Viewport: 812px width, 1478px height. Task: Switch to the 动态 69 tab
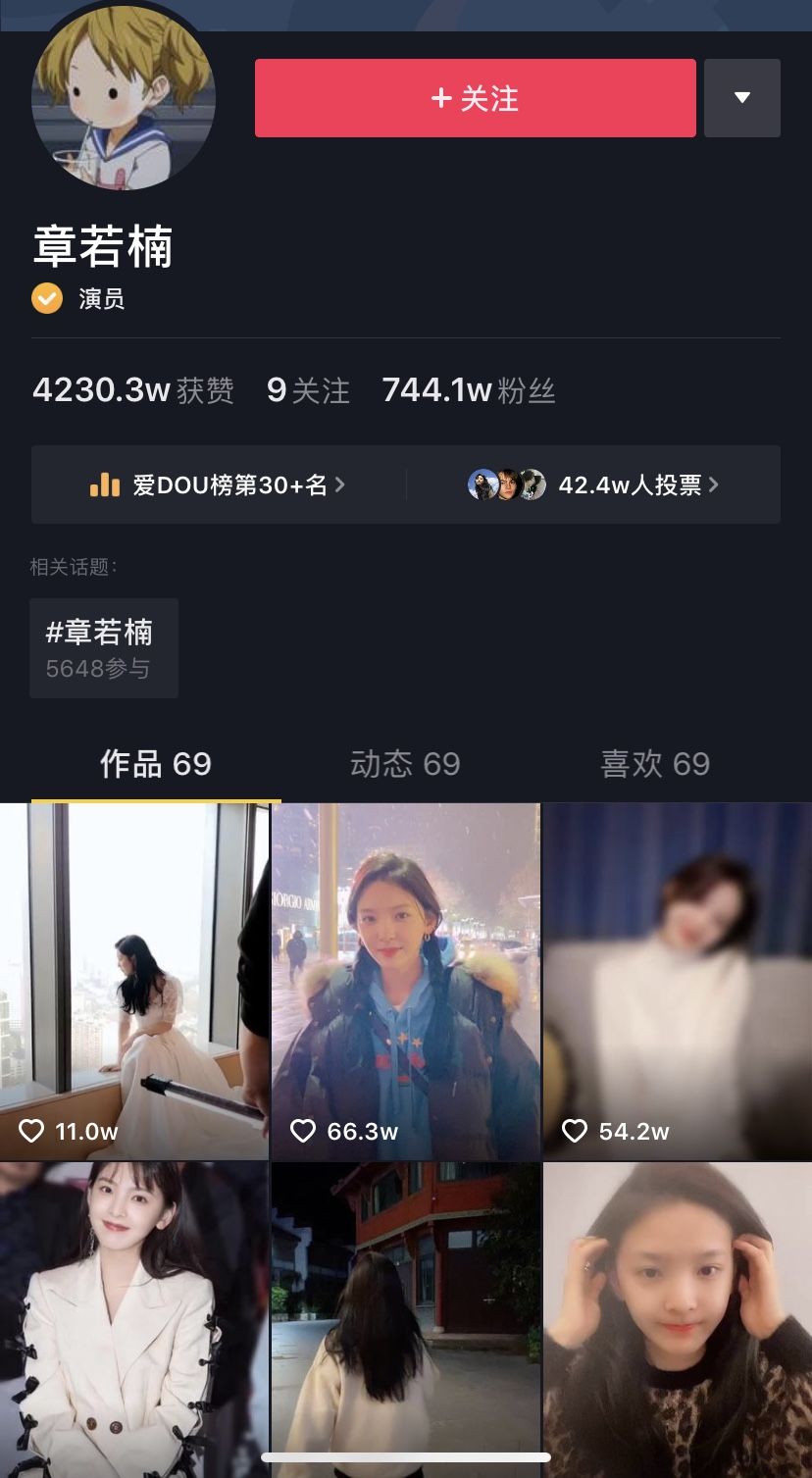pyautogui.click(x=405, y=764)
